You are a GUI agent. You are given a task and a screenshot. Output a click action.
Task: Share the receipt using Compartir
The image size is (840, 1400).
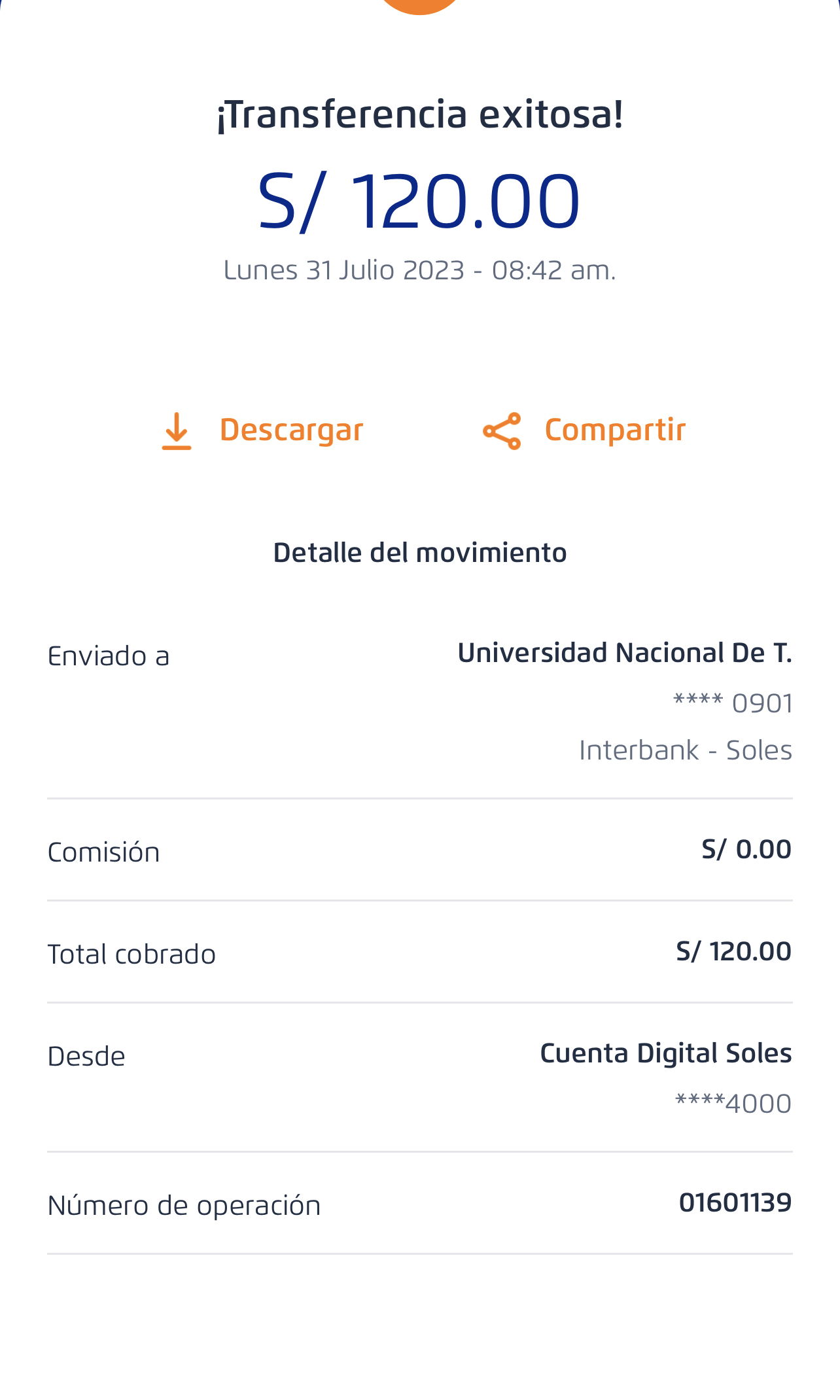pyautogui.click(x=584, y=430)
